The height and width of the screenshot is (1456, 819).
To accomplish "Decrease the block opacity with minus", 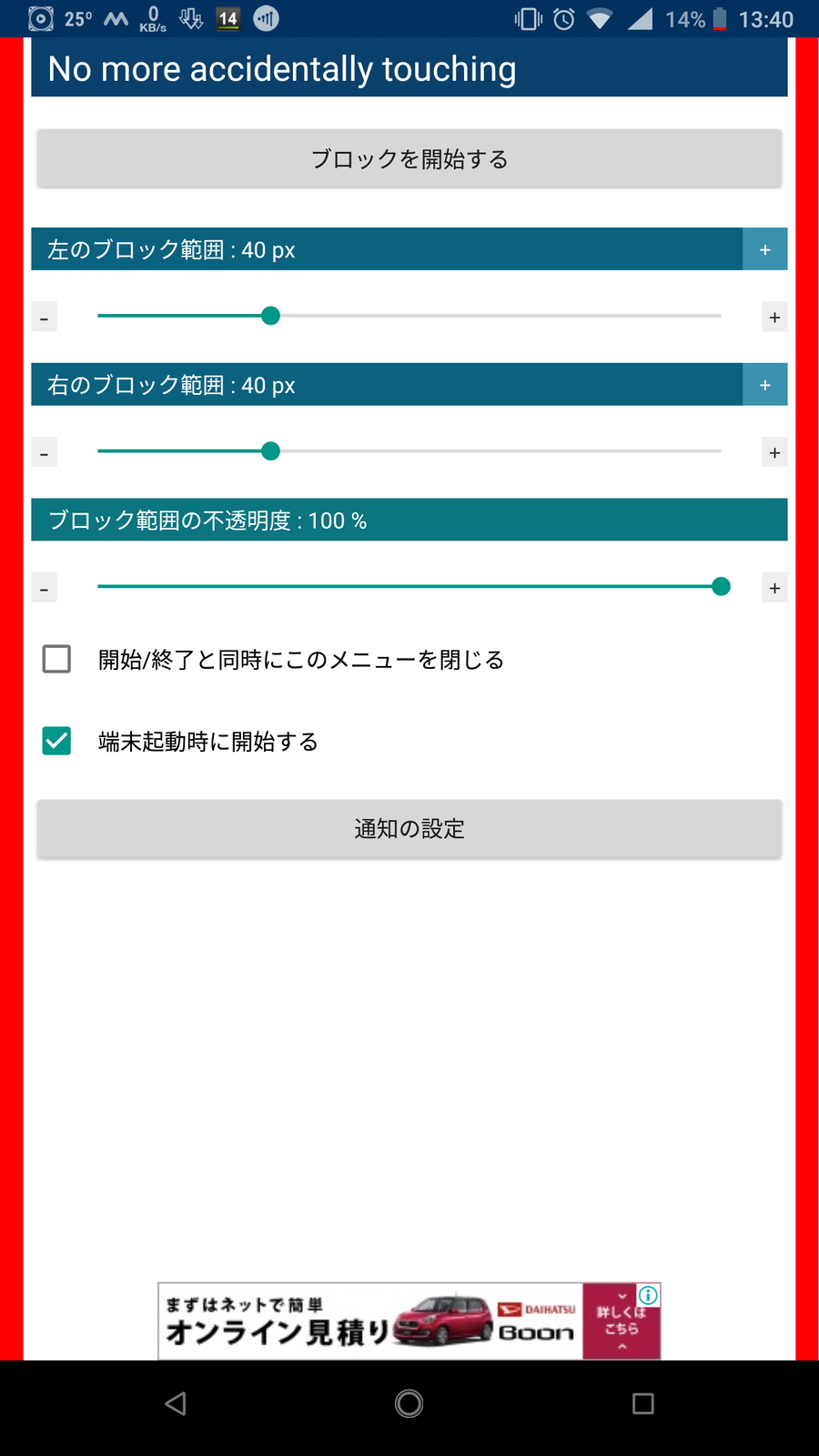I will (44, 589).
